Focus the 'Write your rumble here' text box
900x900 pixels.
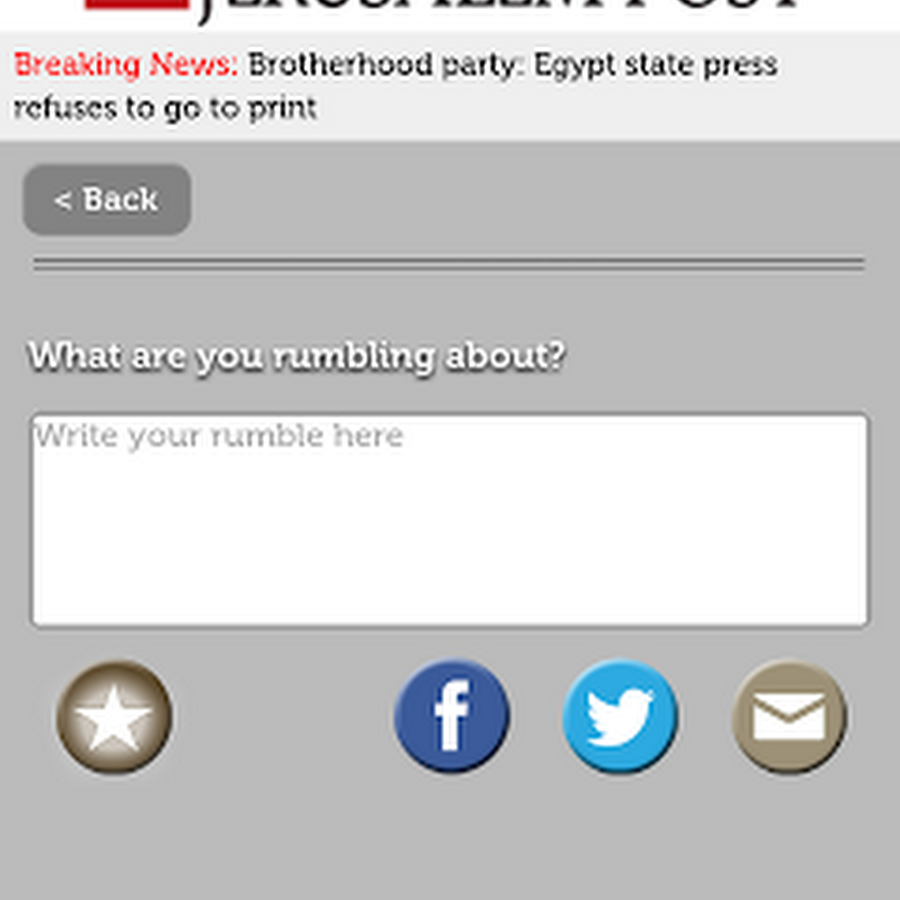click(x=449, y=520)
